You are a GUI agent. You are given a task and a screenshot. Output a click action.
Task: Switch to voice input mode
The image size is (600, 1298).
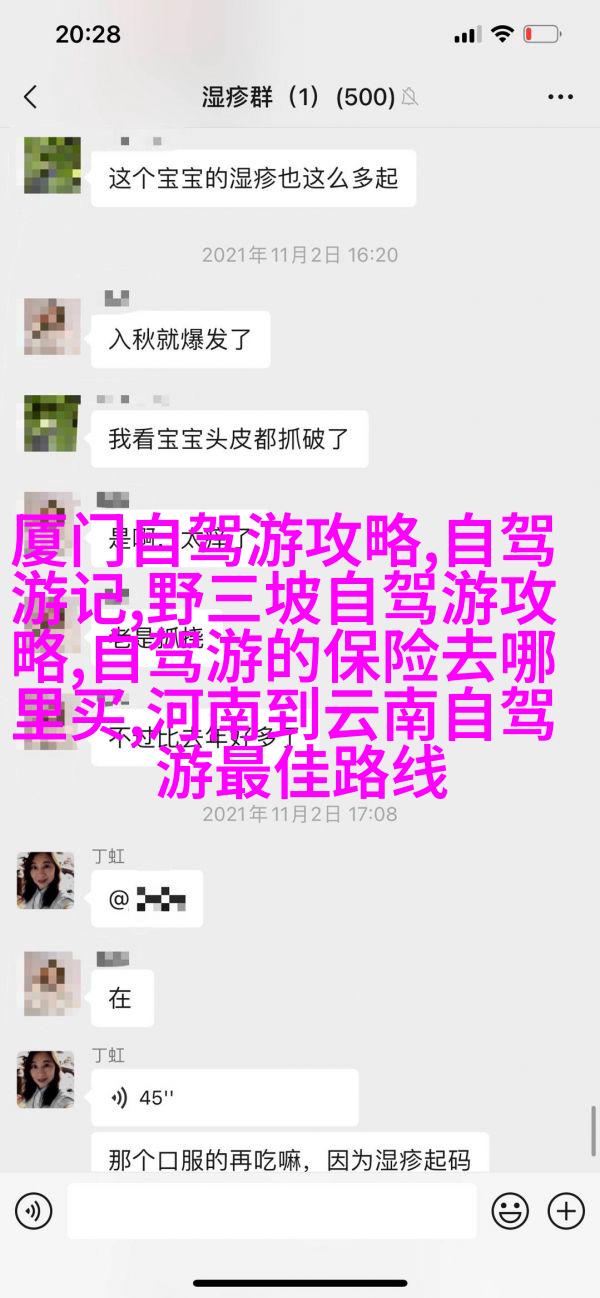coord(33,1211)
